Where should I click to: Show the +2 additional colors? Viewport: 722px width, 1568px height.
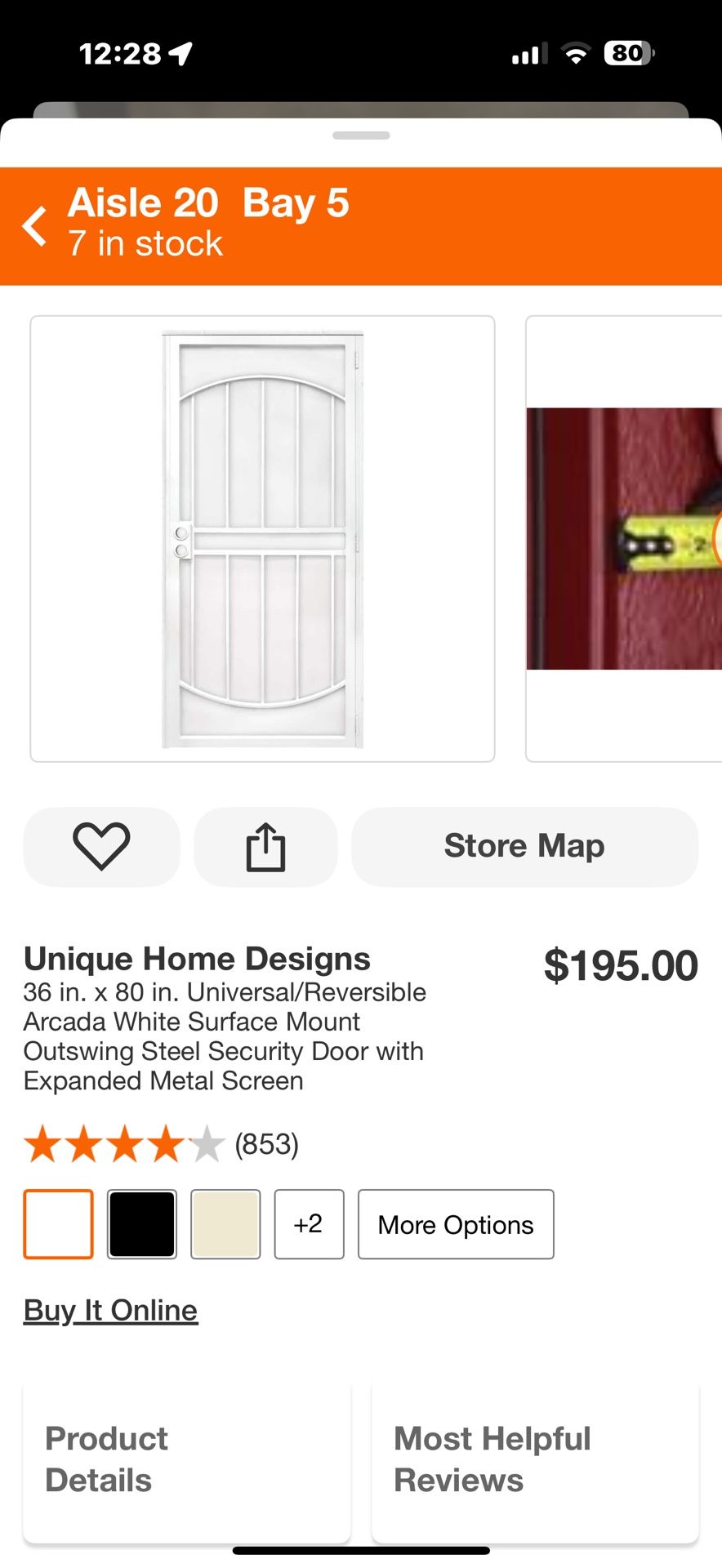point(309,1224)
